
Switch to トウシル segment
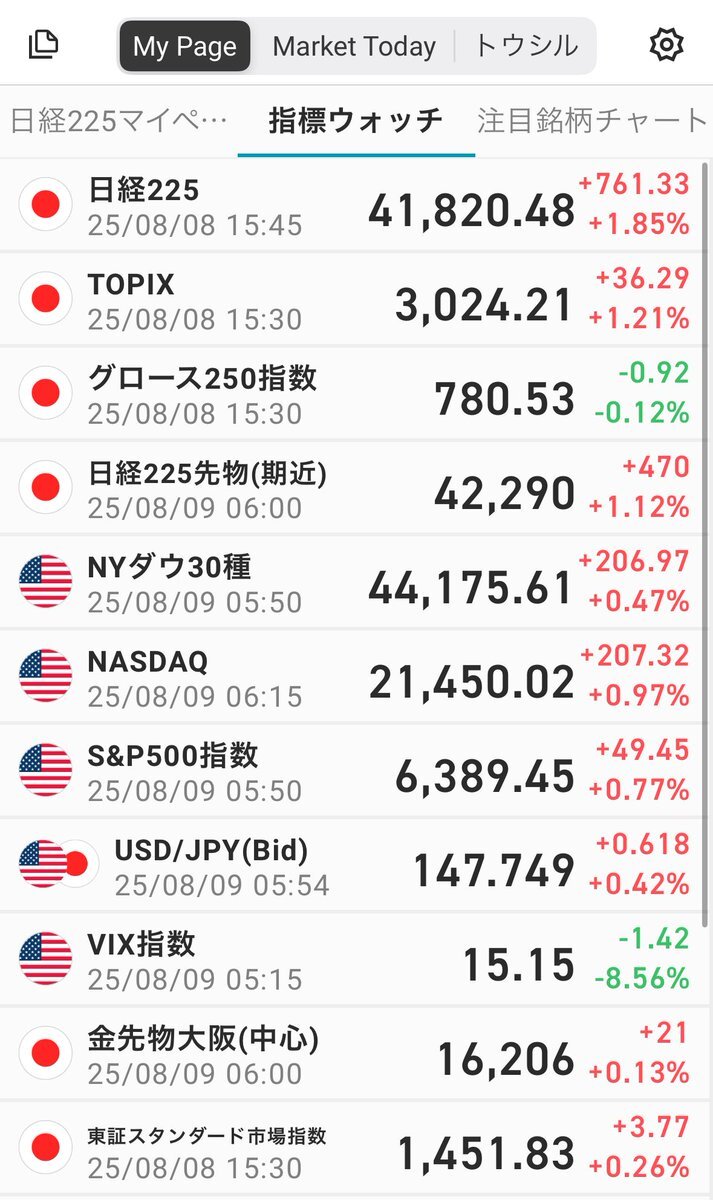point(526,46)
